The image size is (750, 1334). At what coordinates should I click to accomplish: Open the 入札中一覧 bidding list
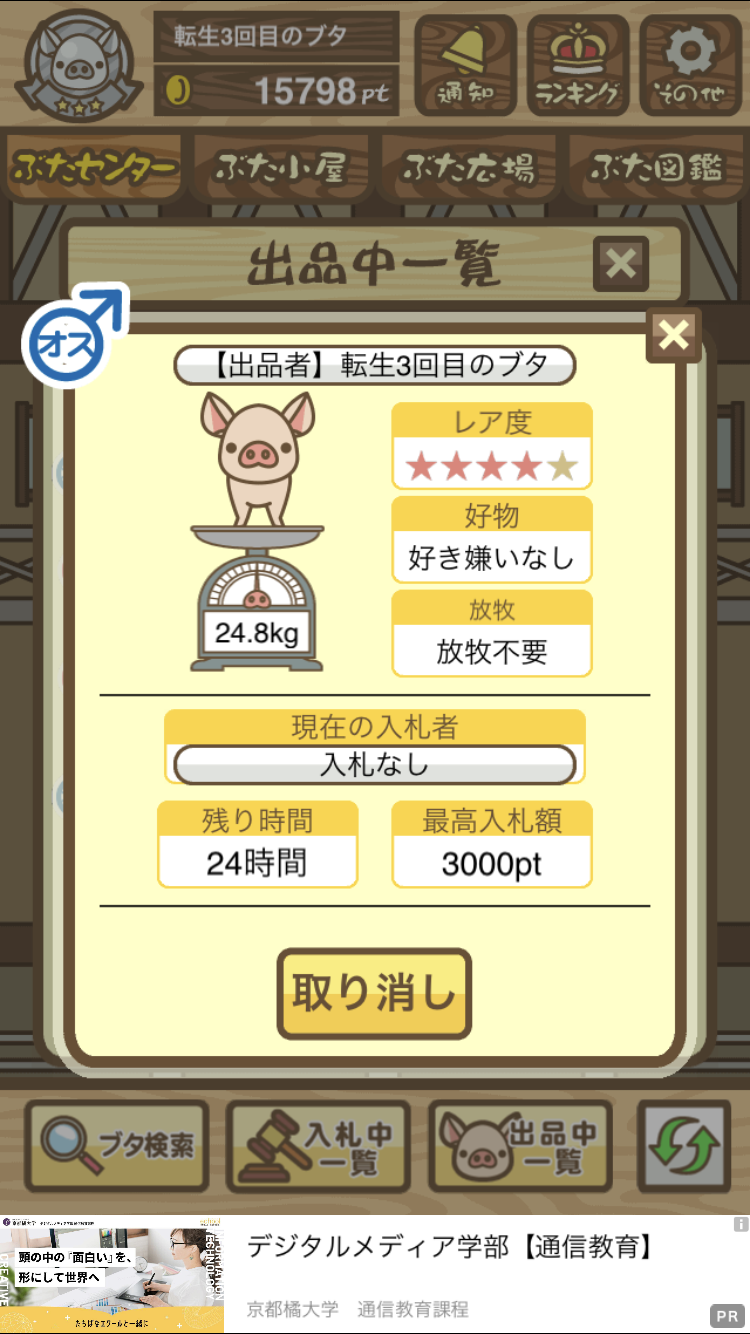pyautogui.click(x=319, y=1146)
